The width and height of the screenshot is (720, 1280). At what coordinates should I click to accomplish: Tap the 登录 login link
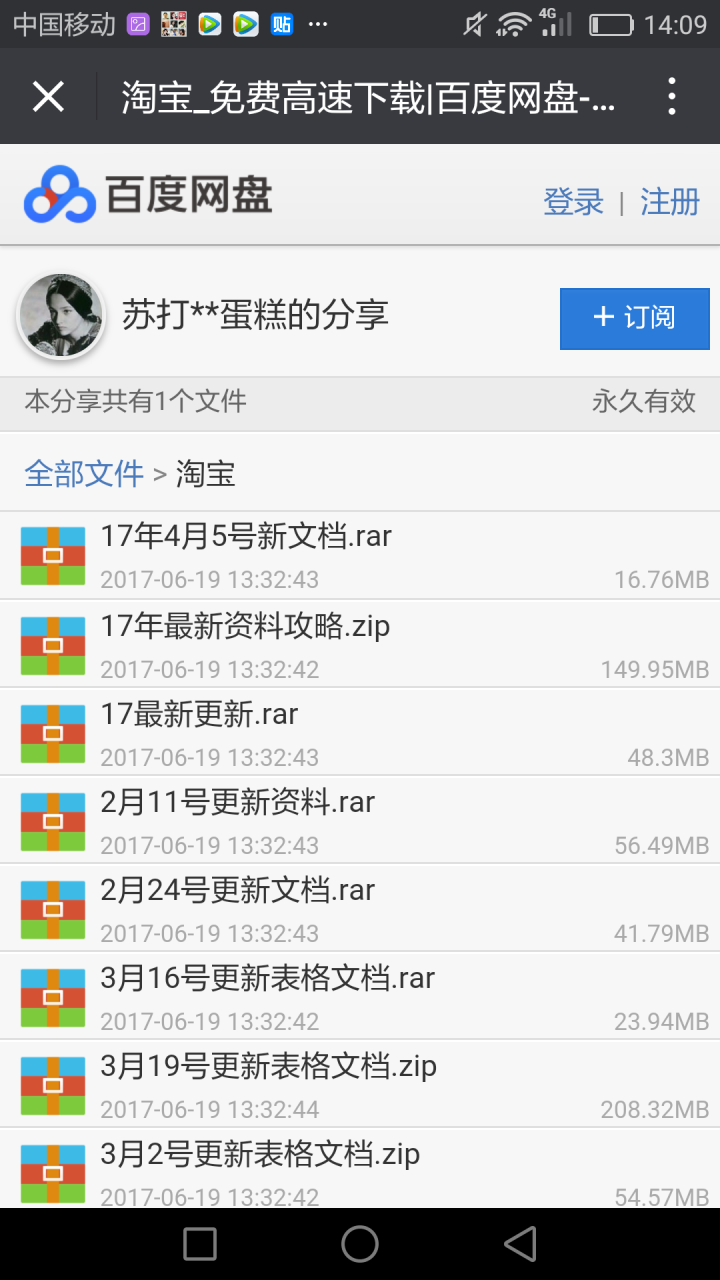(573, 202)
